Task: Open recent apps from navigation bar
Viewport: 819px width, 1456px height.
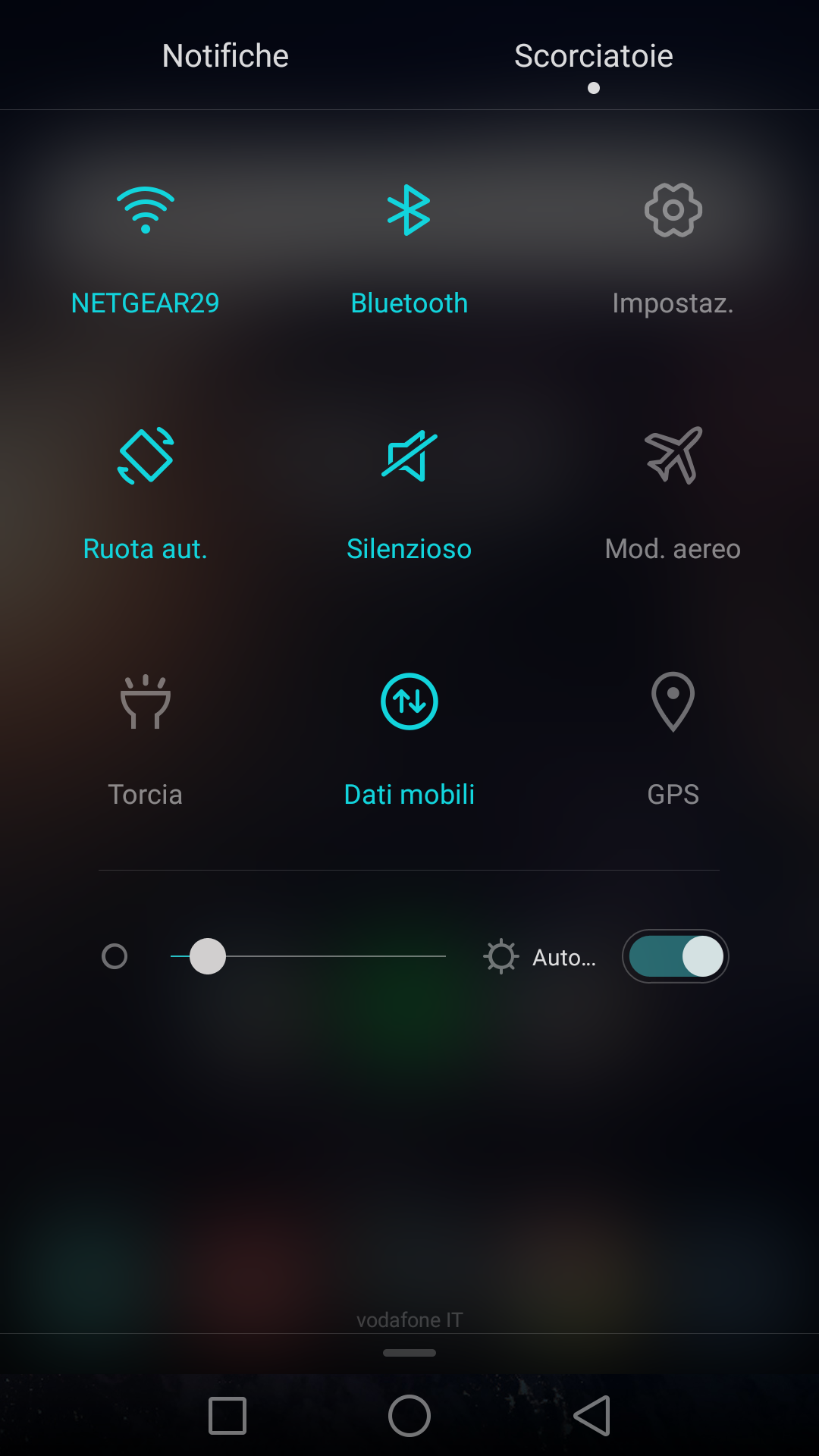Action: coord(227,1416)
